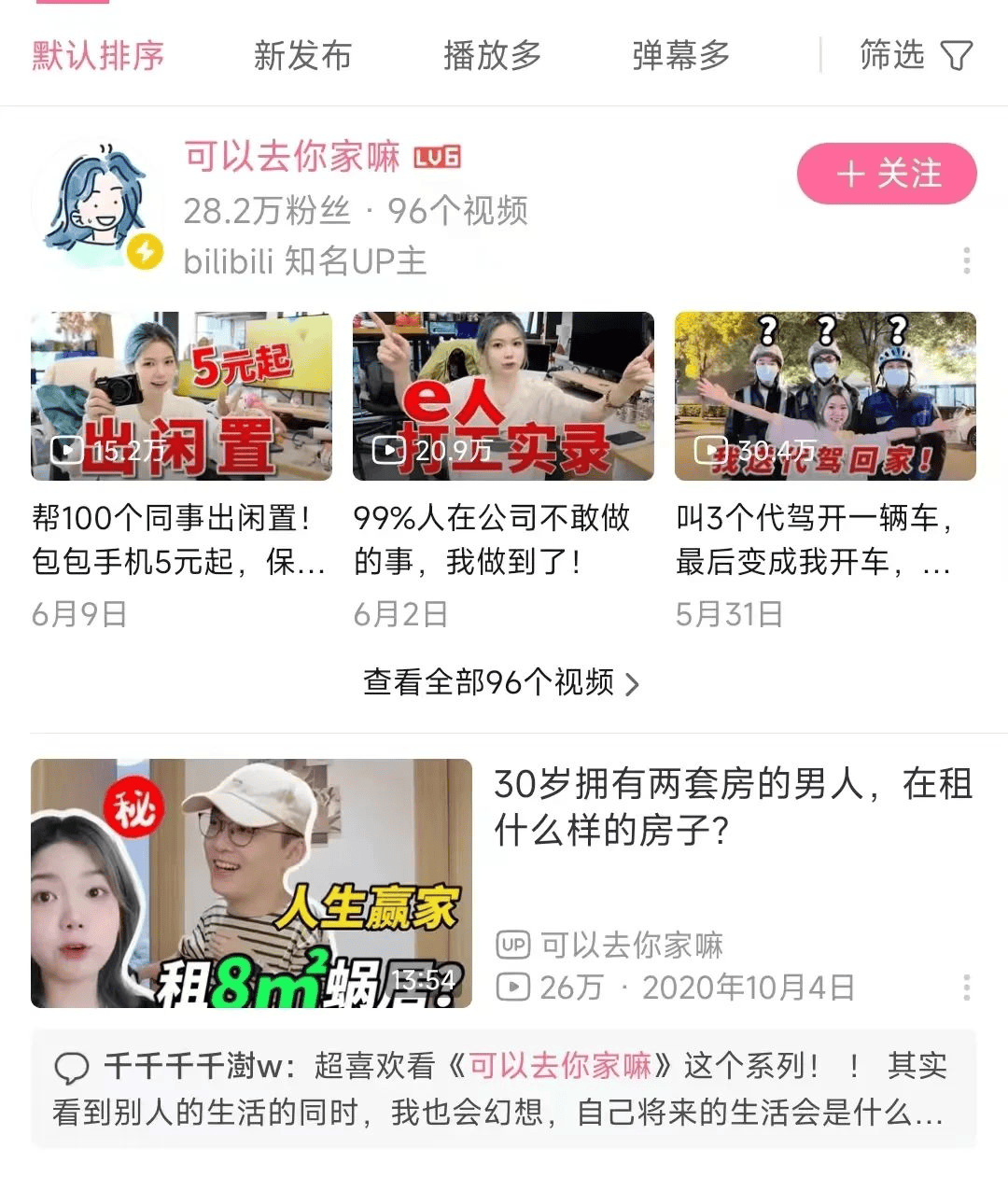Play the 帮100个同事出闲置 video
The image size is (1008, 1177).
click(181, 397)
